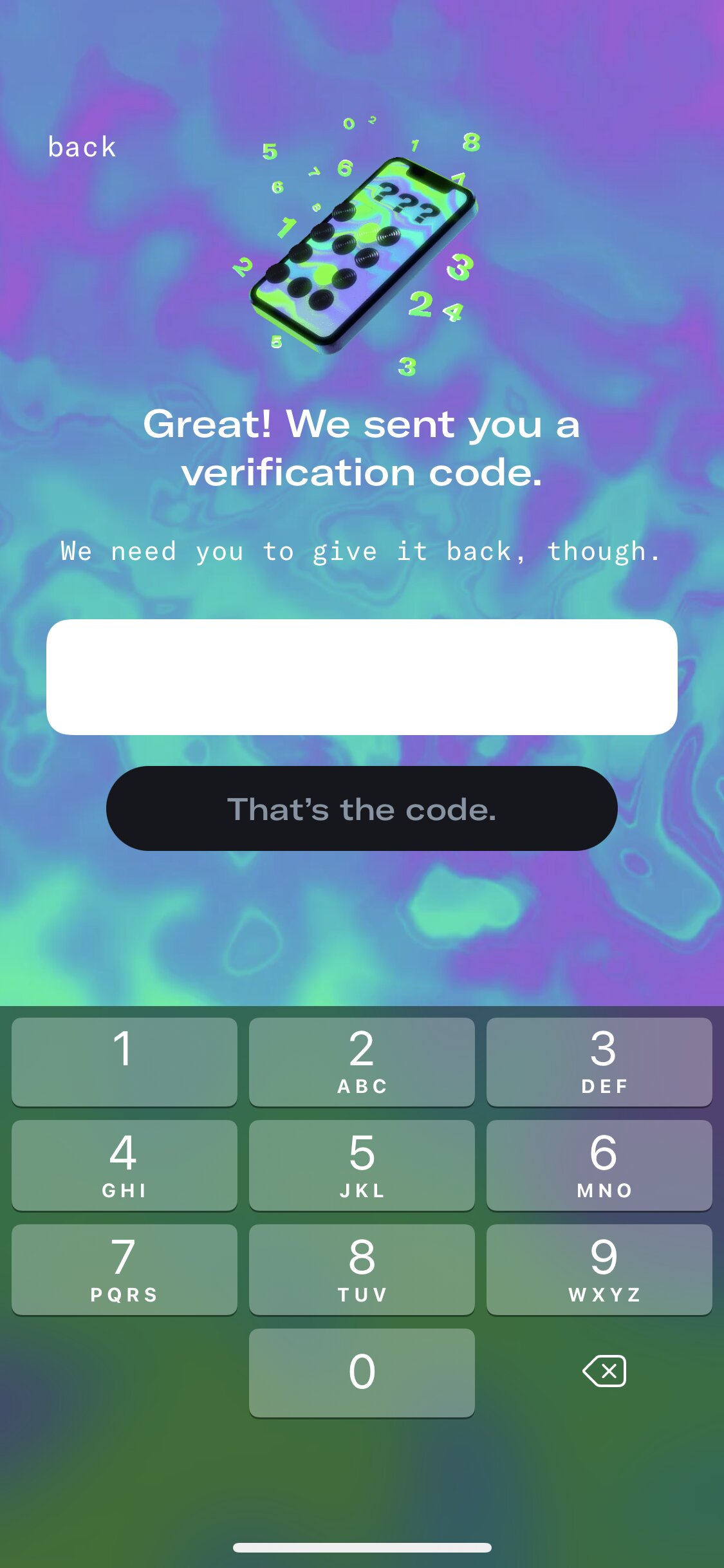Hit the 0 key on keypad
The height and width of the screenshot is (1568, 724).
coord(362,1372)
